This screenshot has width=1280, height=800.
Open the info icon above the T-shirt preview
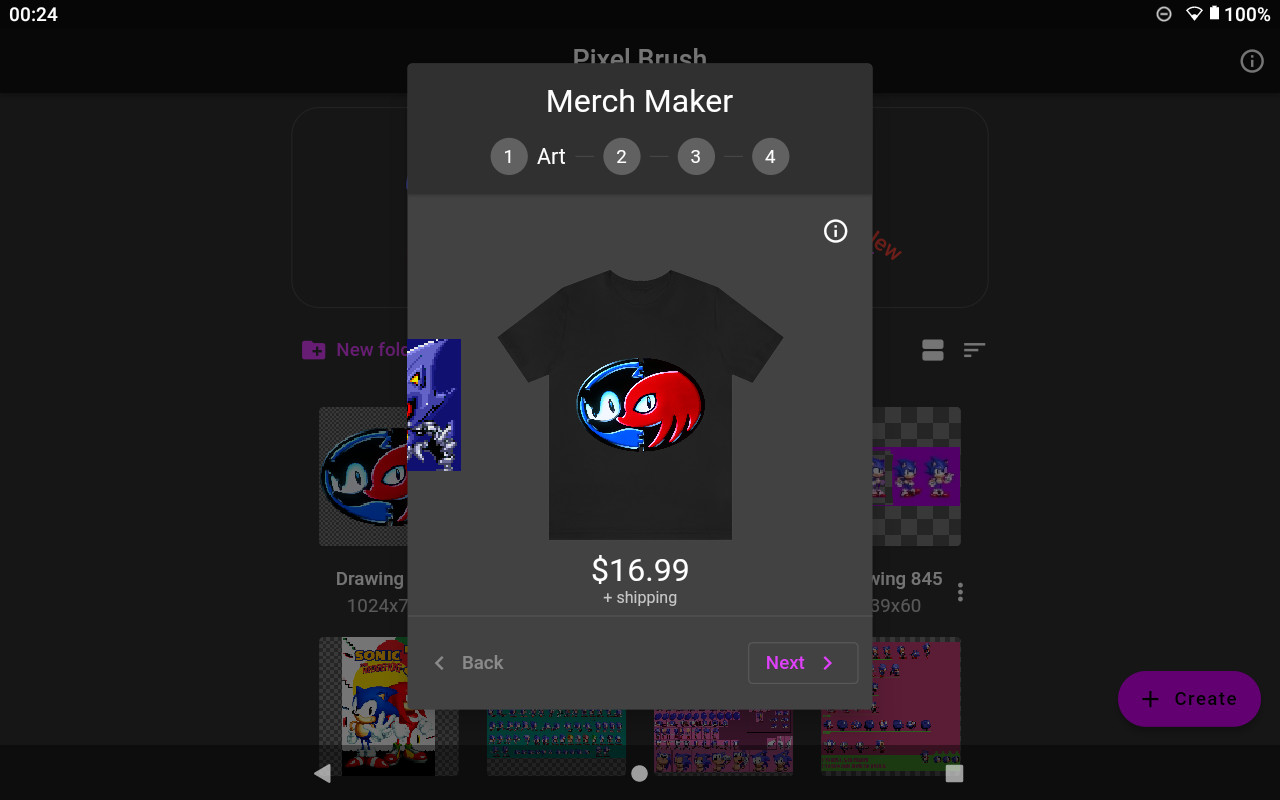[835, 231]
